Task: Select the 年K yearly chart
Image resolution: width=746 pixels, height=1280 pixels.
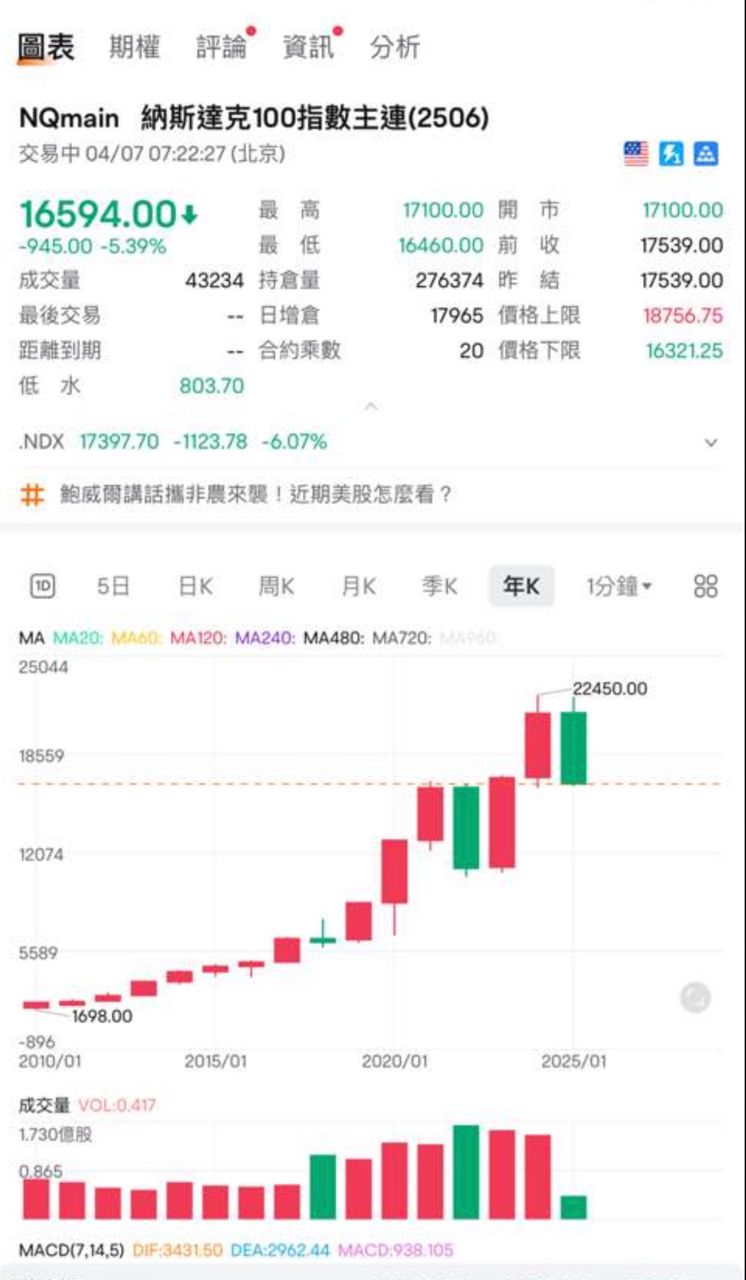Action: pyautogui.click(x=521, y=586)
